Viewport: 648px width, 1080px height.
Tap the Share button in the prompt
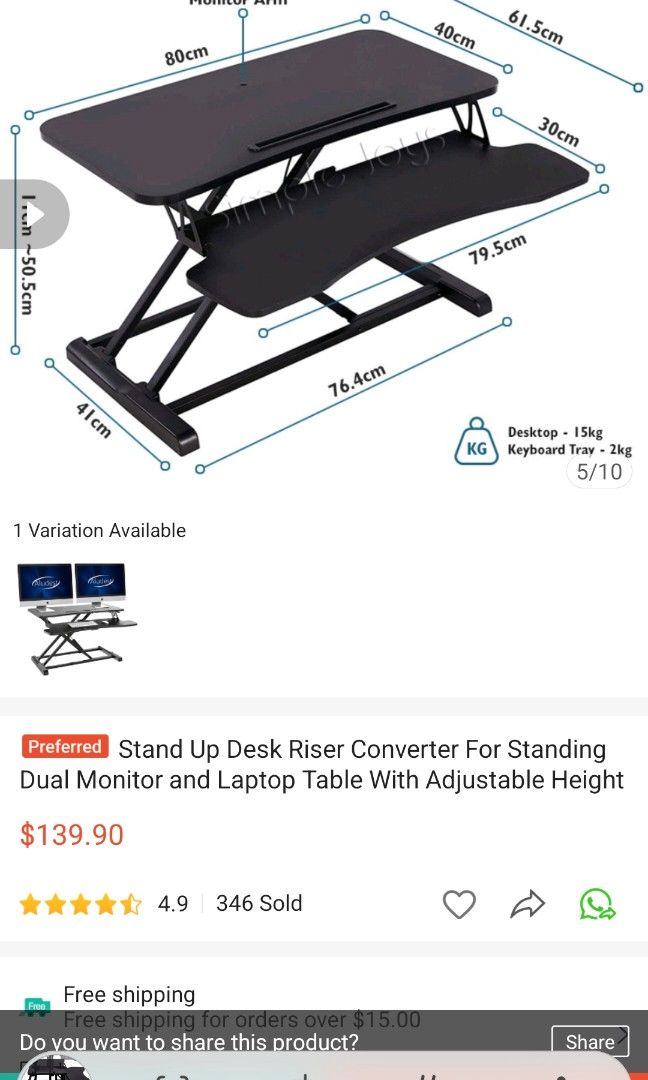(590, 1042)
